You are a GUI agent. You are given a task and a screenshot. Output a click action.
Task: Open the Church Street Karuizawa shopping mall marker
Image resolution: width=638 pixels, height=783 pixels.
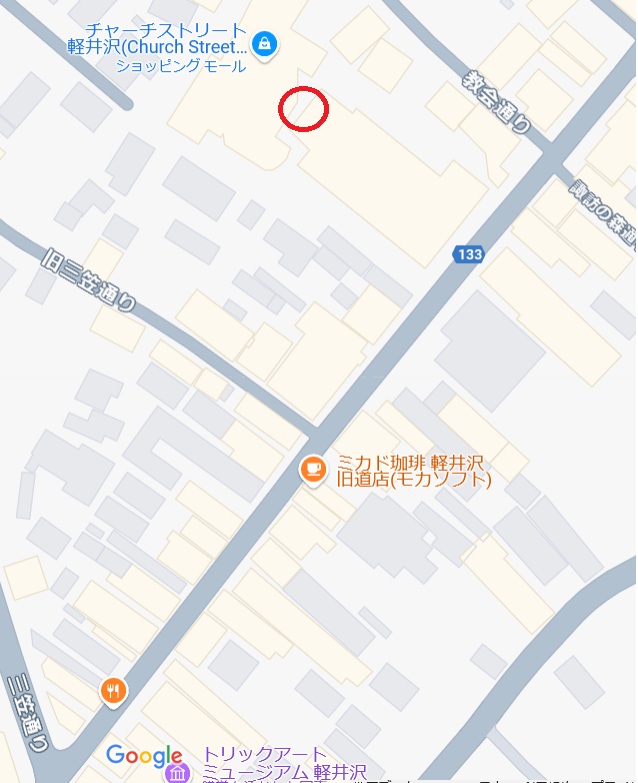pyautogui.click(x=265, y=43)
